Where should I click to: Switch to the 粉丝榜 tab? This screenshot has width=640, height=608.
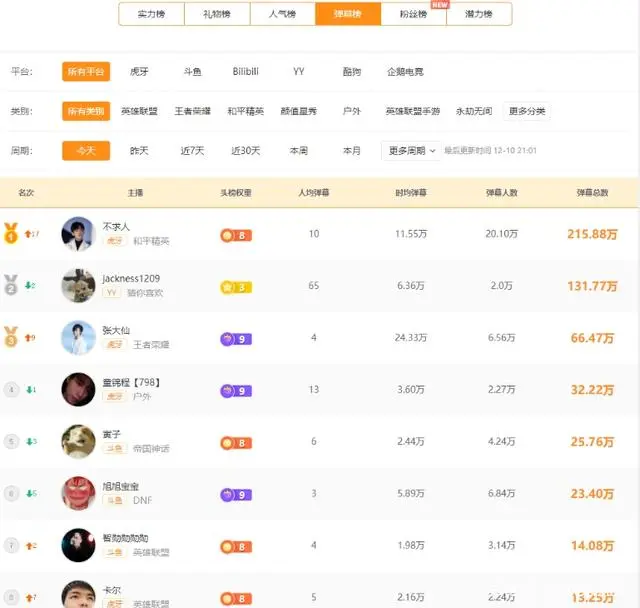coord(413,14)
